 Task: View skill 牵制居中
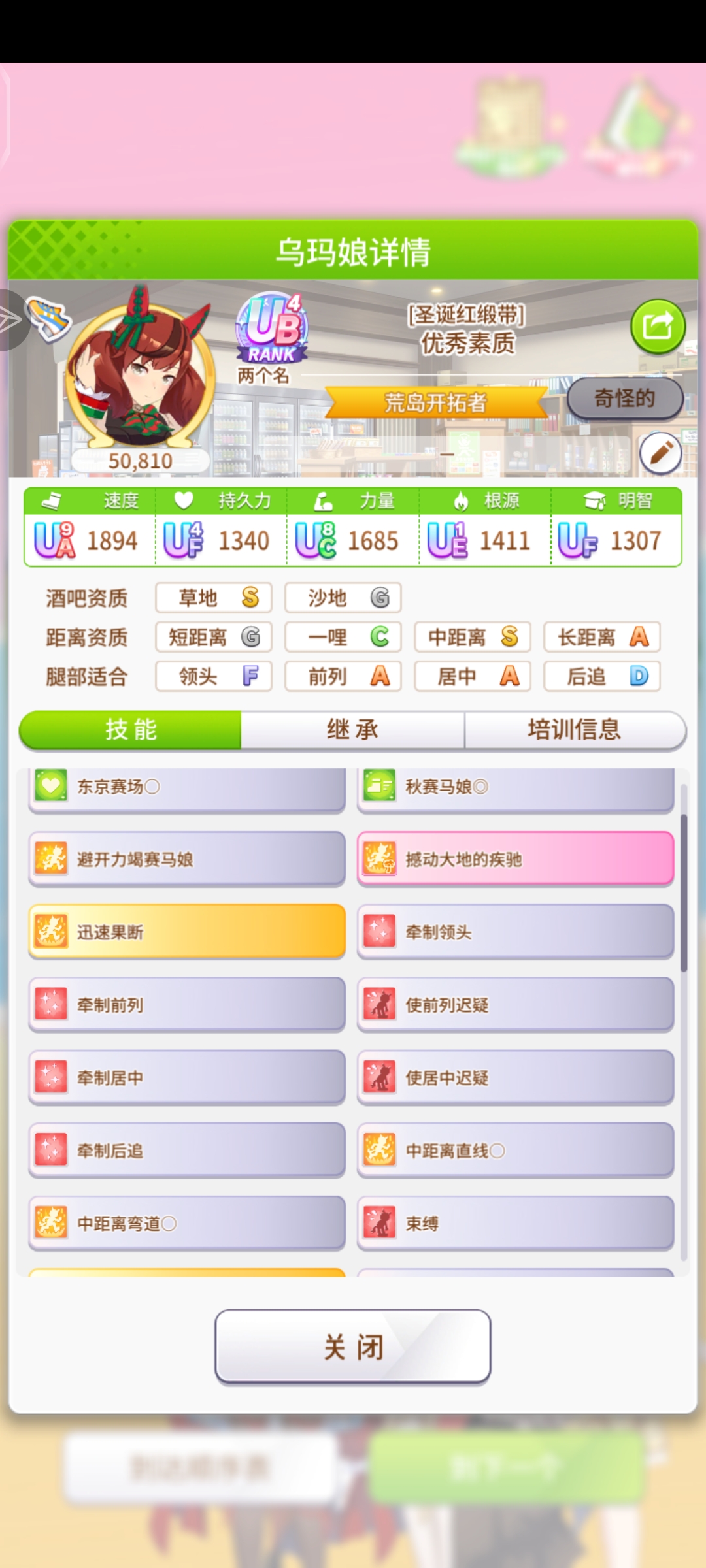tap(187, 1078)
